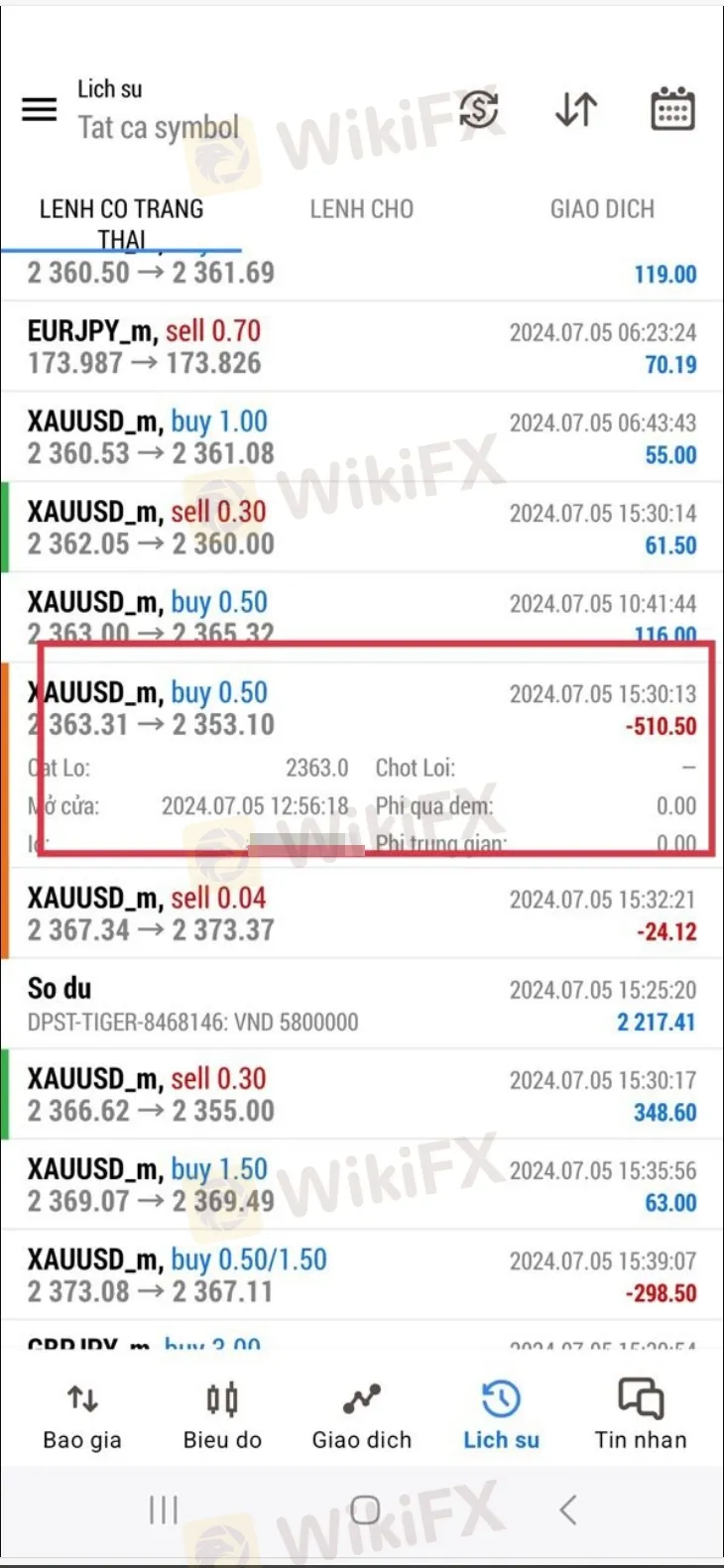Open the Bieu do chart tab
The image size is (724, 1568).
tap(222, 1416)
